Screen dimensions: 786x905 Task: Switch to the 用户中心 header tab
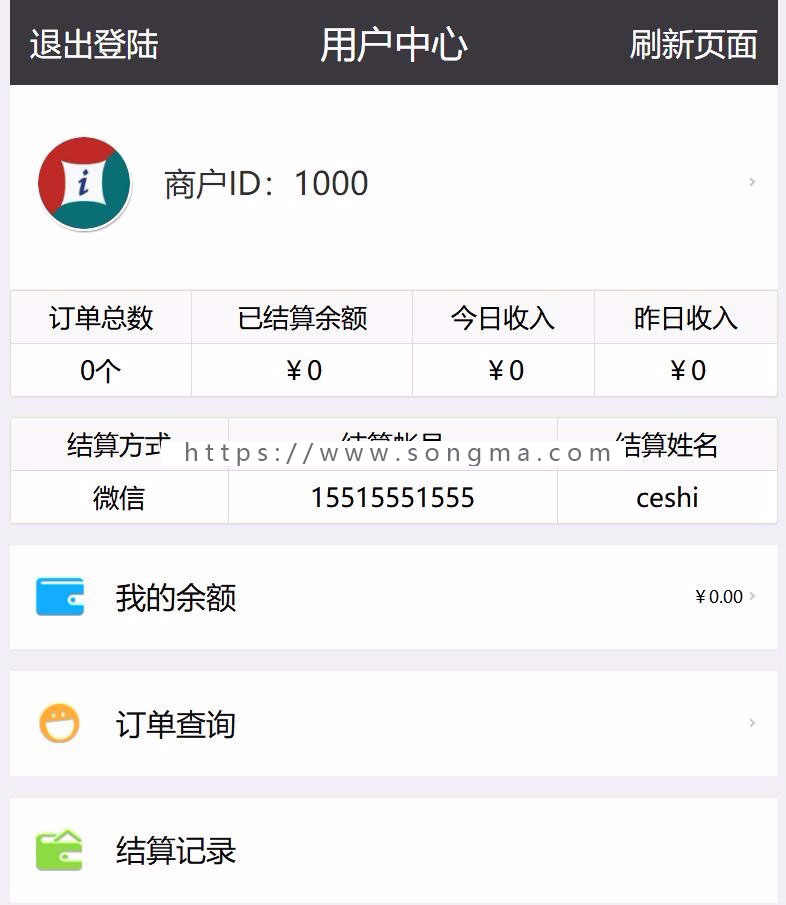393,45
